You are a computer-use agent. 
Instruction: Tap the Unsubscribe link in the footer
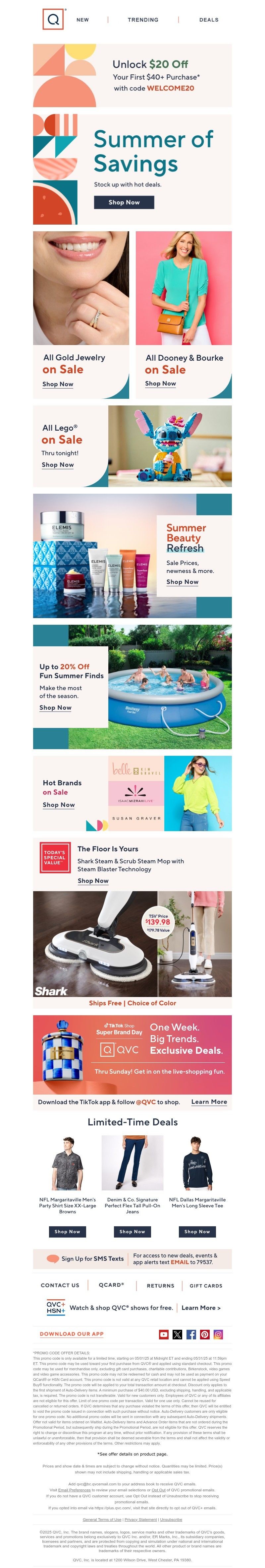[x=171, y=1519]
